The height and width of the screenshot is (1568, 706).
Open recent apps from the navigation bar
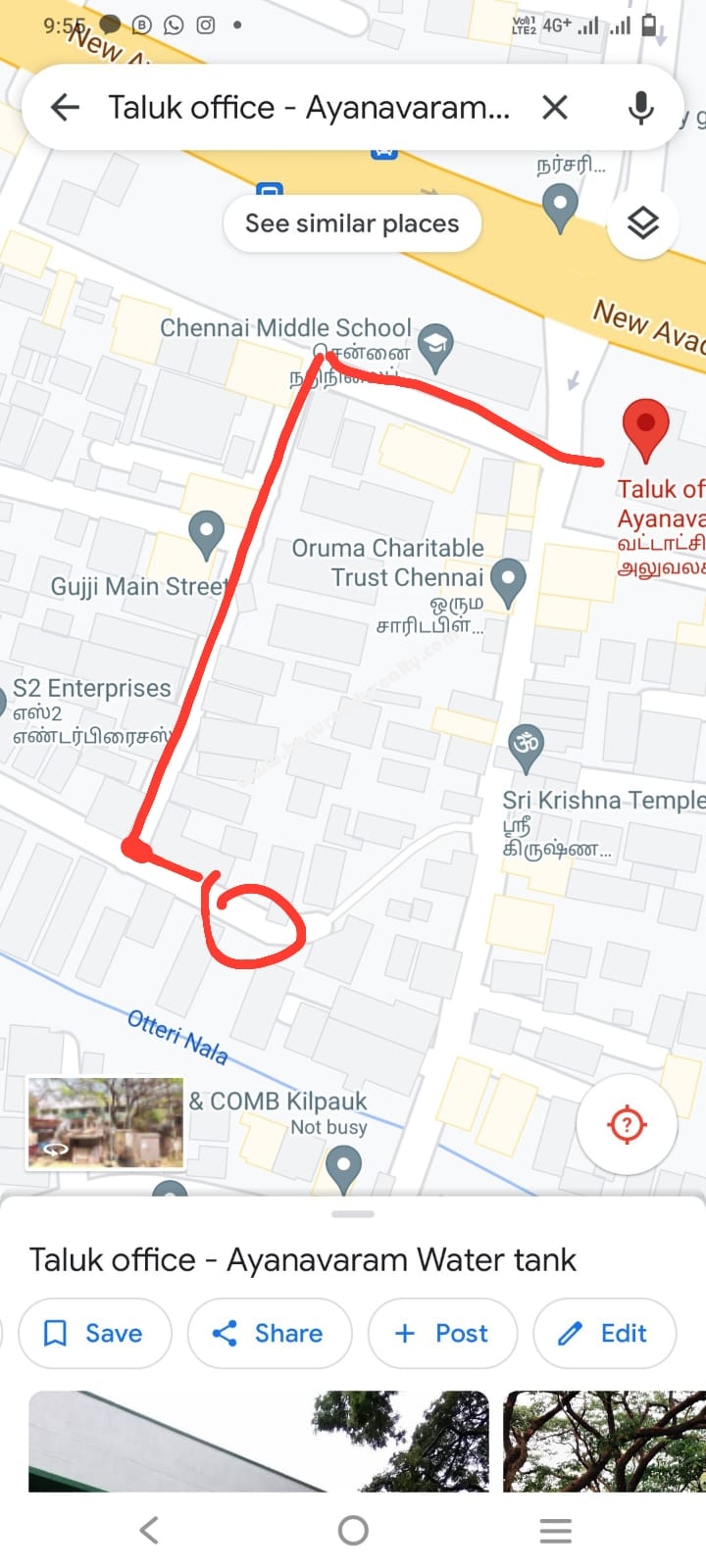(x=556, y=1530)
